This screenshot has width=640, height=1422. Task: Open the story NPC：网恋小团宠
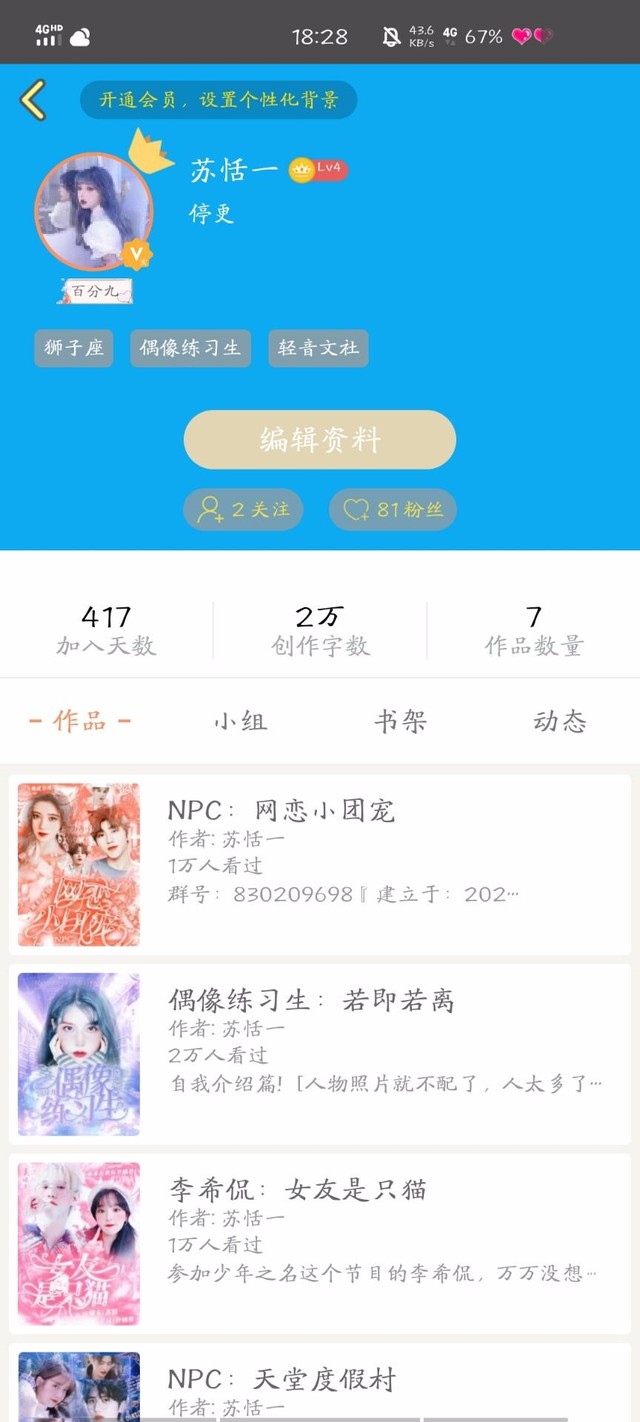point(320,864)
